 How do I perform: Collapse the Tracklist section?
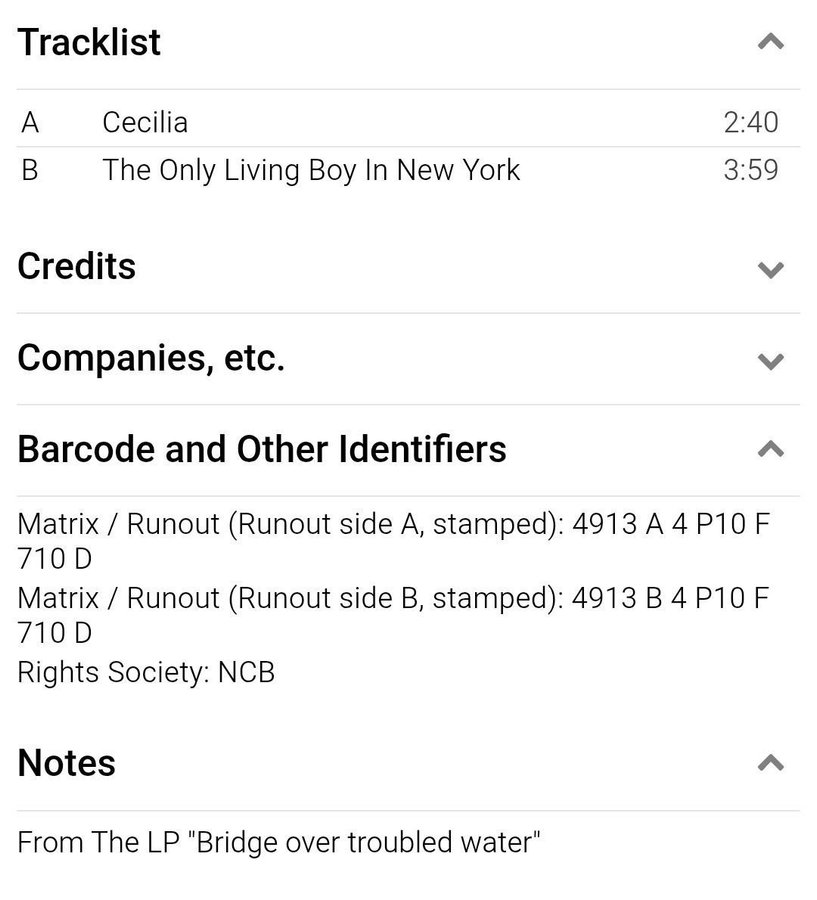[x=770, y=43]
